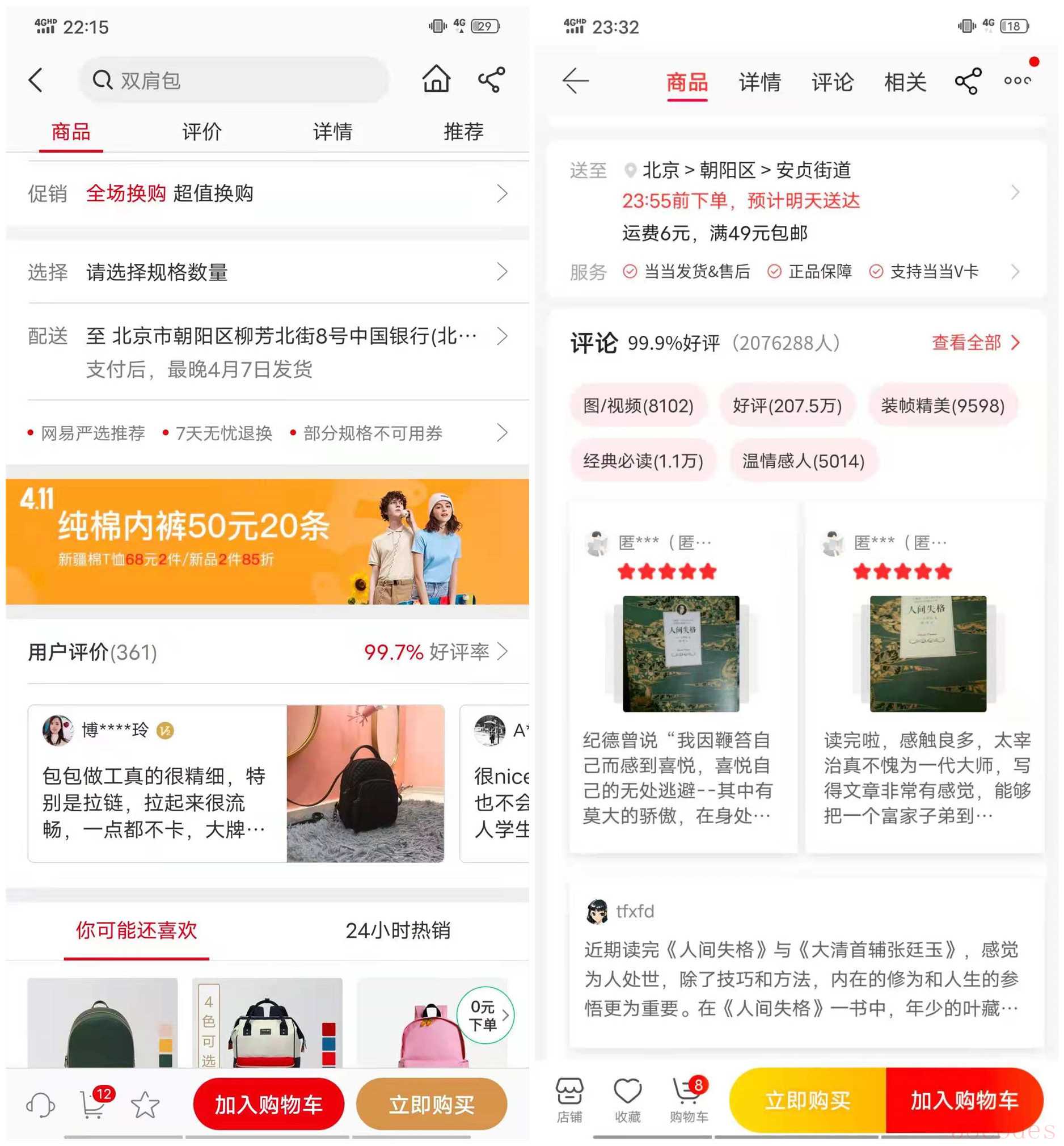Open 请选择规格数量 selection row
1064x1146 pixels.
pos(268,272)
